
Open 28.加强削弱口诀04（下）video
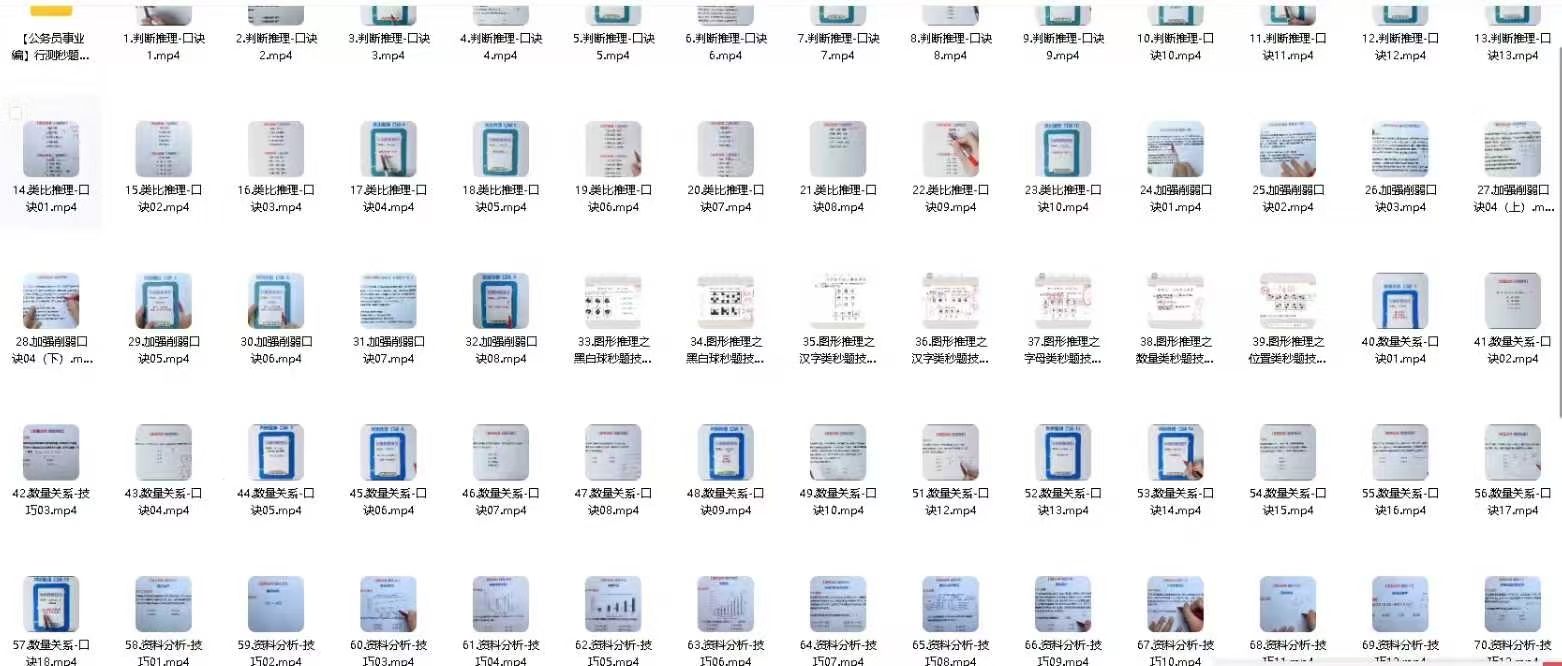point(50,301)
